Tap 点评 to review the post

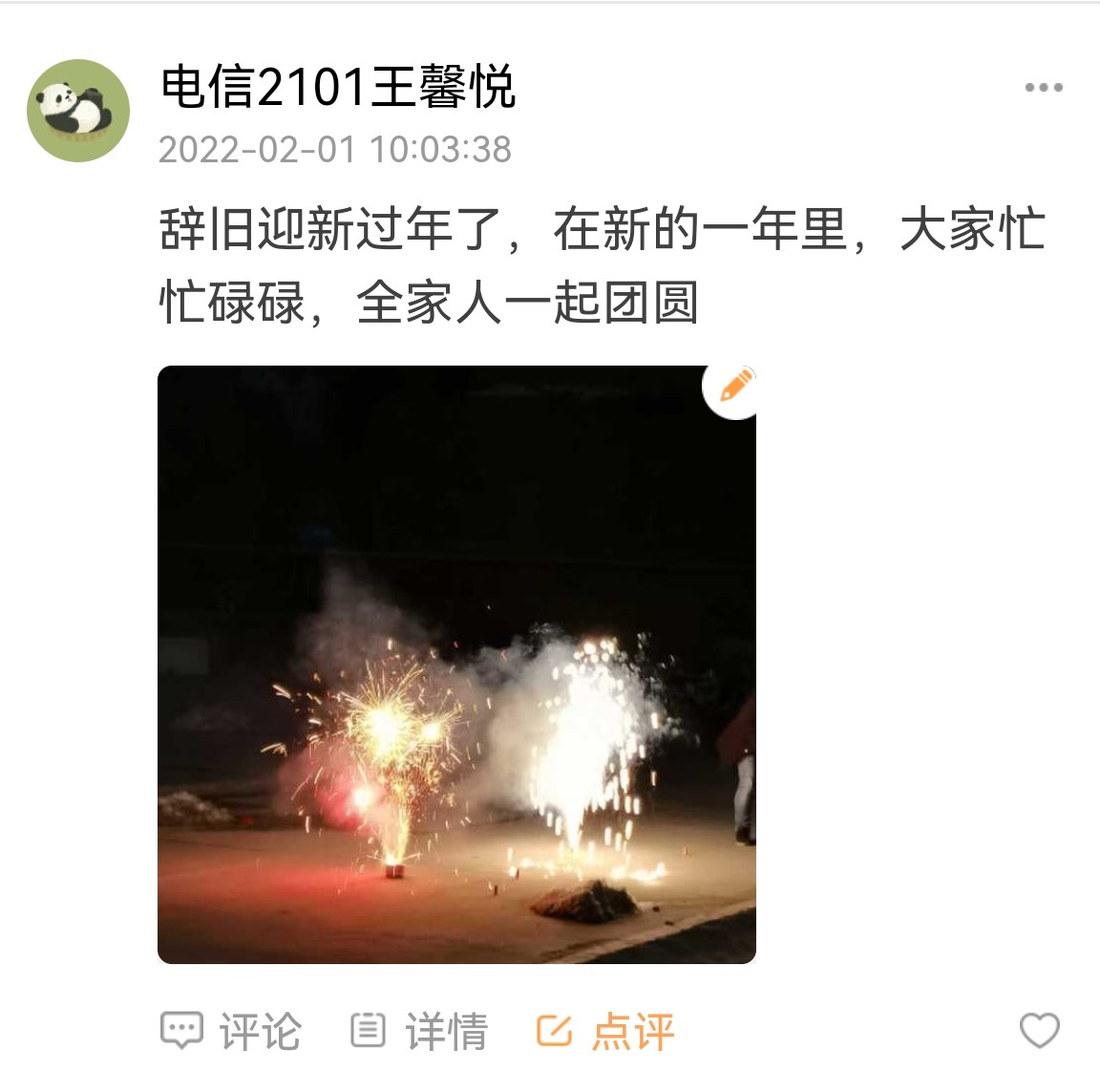click(605, 1031)
